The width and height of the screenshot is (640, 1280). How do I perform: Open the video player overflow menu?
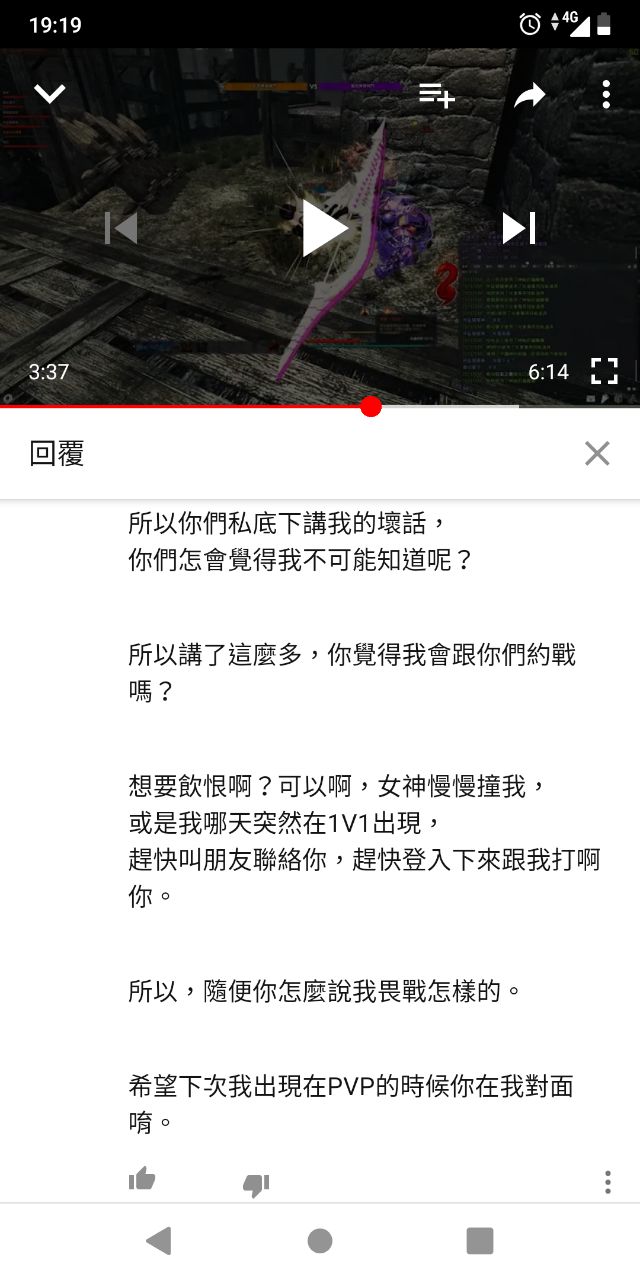click(x=606, y=94)
